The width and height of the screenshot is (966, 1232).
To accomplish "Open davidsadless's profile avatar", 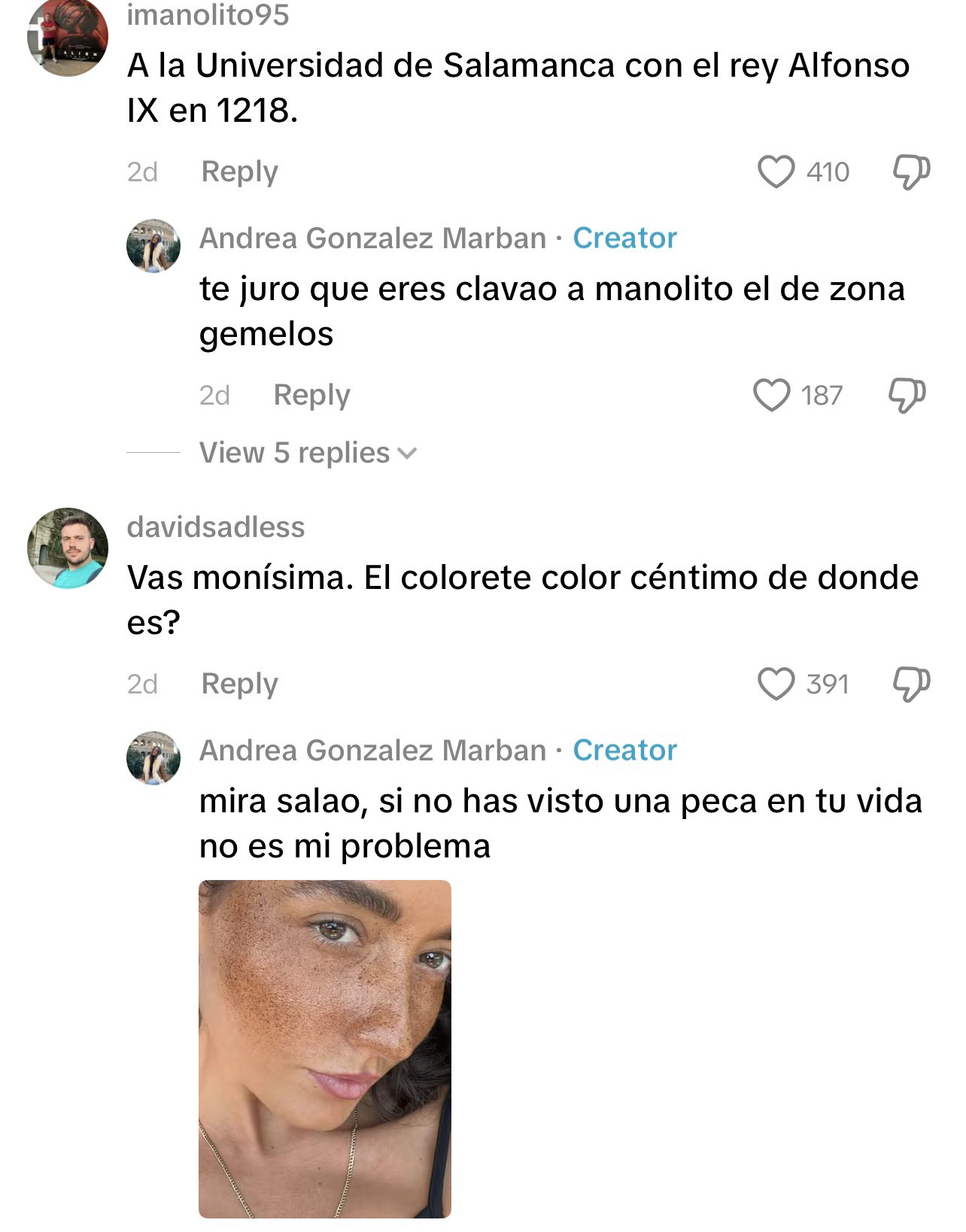I will pyautogui.click(x=68, y=548).
